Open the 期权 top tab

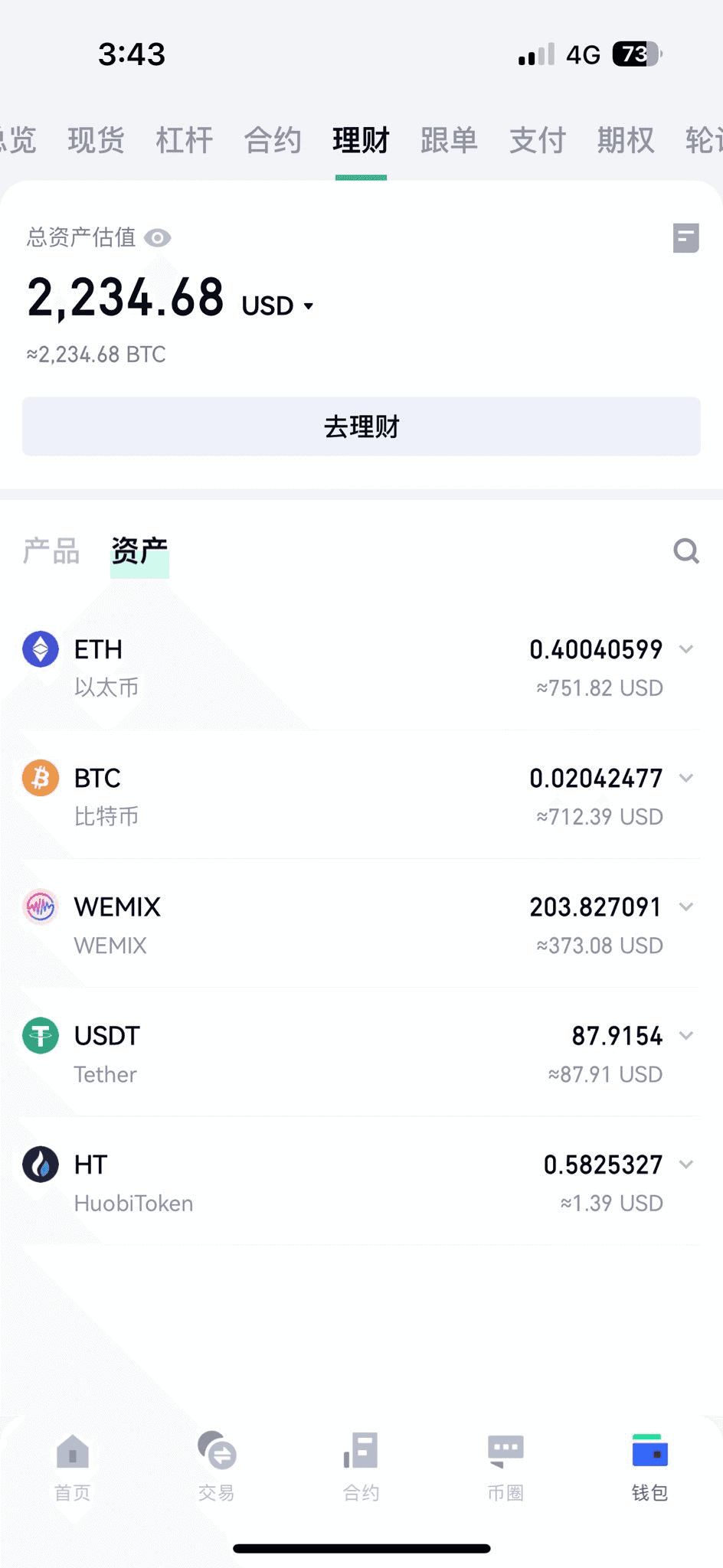pyautogui.click(x=626, y=141)
